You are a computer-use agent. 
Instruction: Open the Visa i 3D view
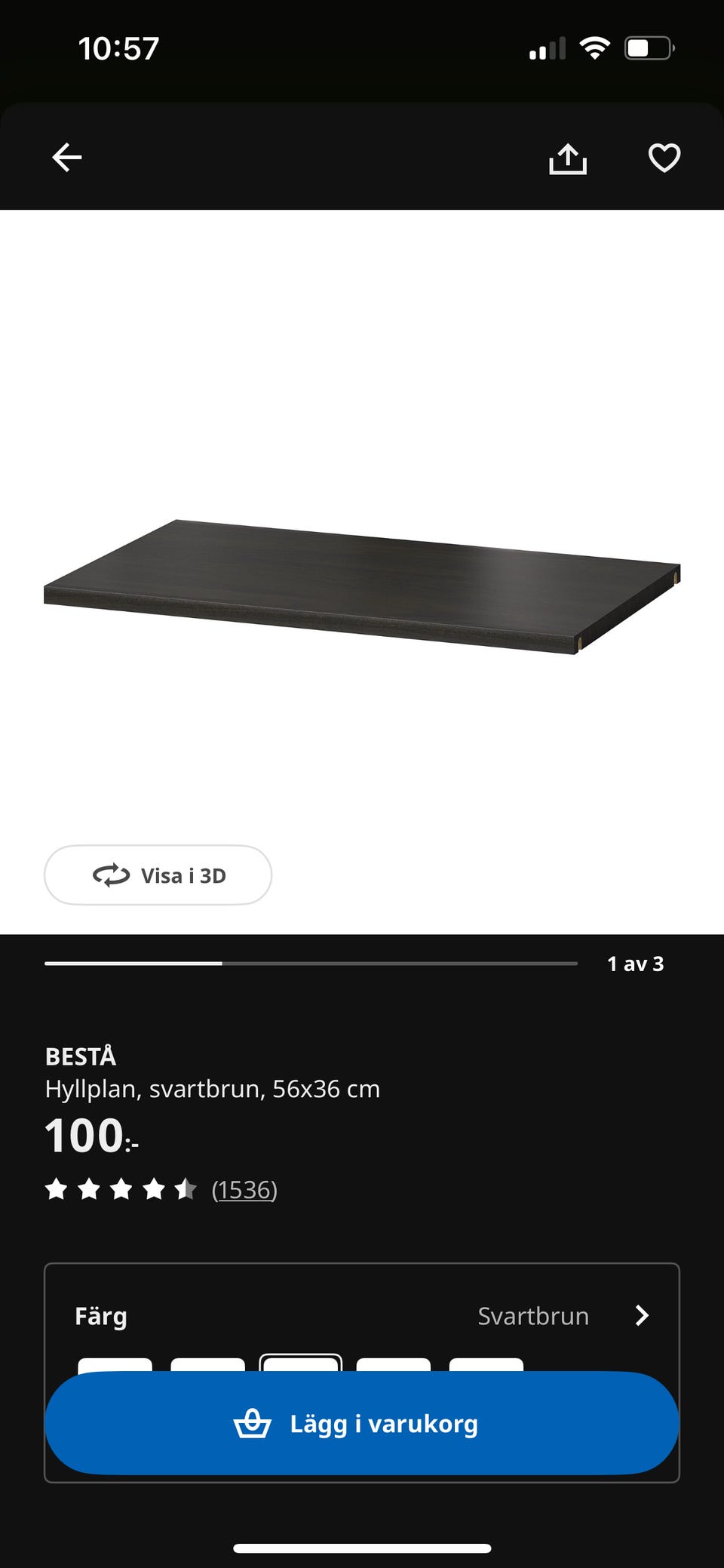coord(158,875)
